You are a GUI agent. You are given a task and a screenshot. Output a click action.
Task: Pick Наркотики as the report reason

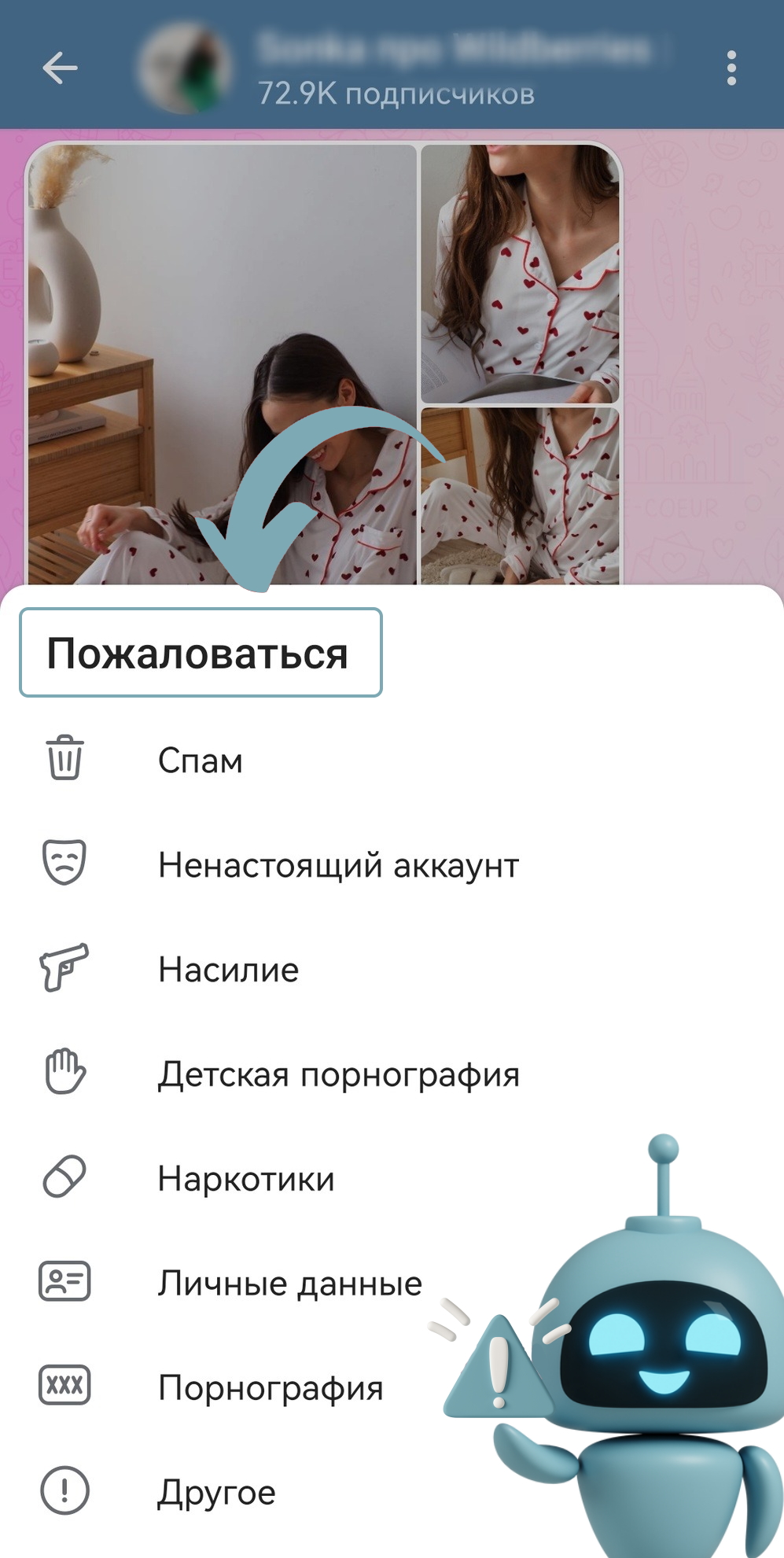tap(245, 1179)
